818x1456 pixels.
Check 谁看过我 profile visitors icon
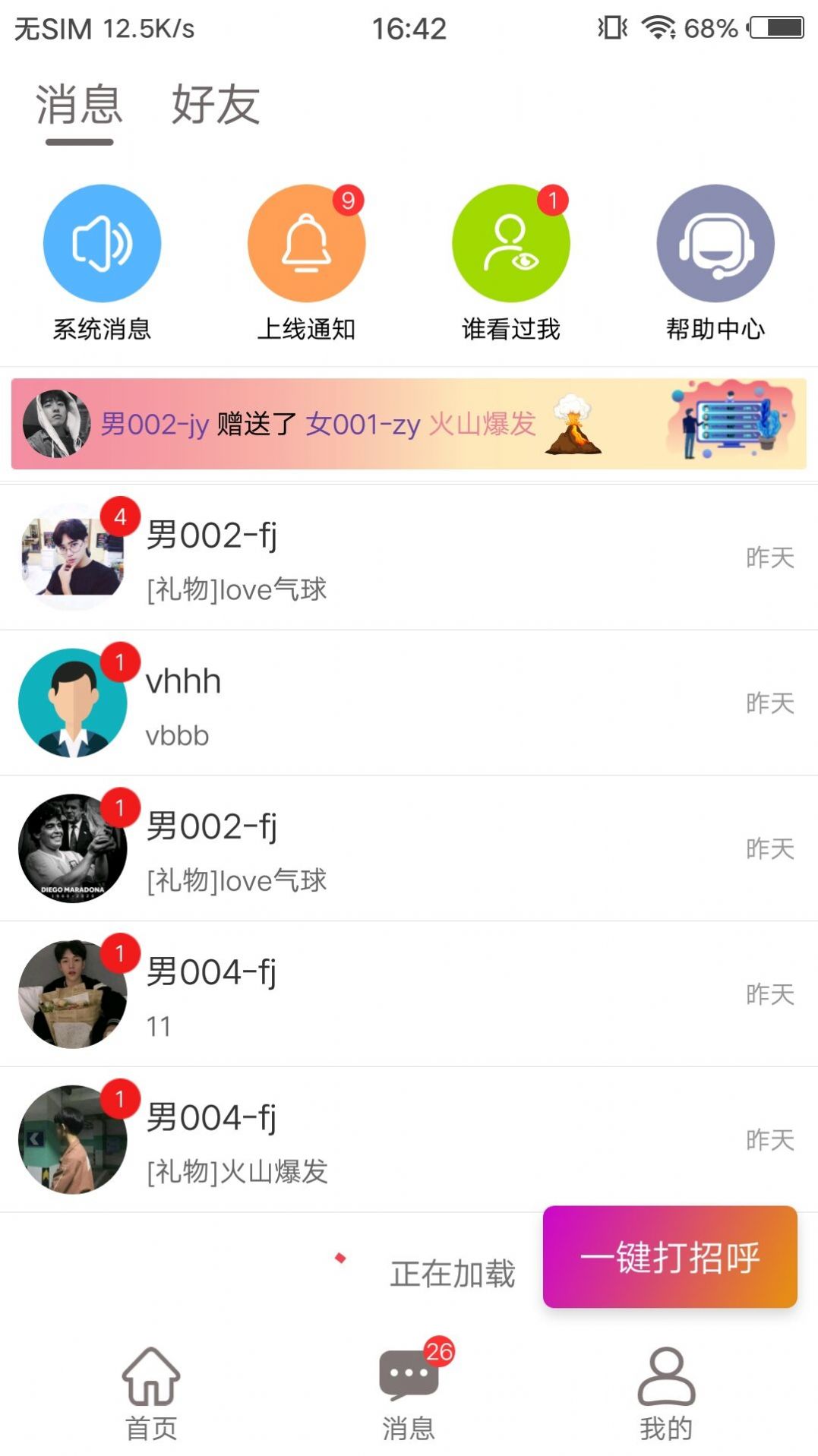coord(510,243)
